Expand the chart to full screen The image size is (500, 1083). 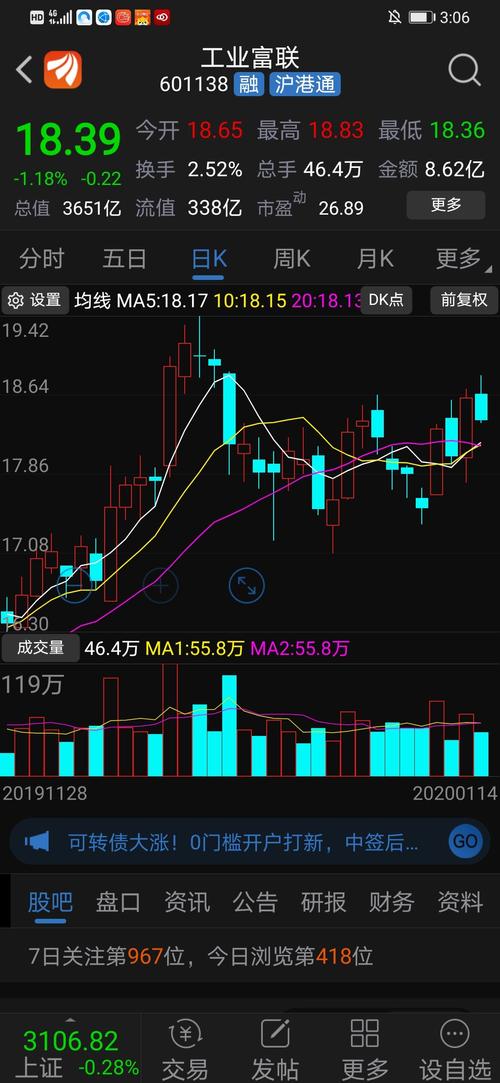pyautogui.click(x=247, y=586)
